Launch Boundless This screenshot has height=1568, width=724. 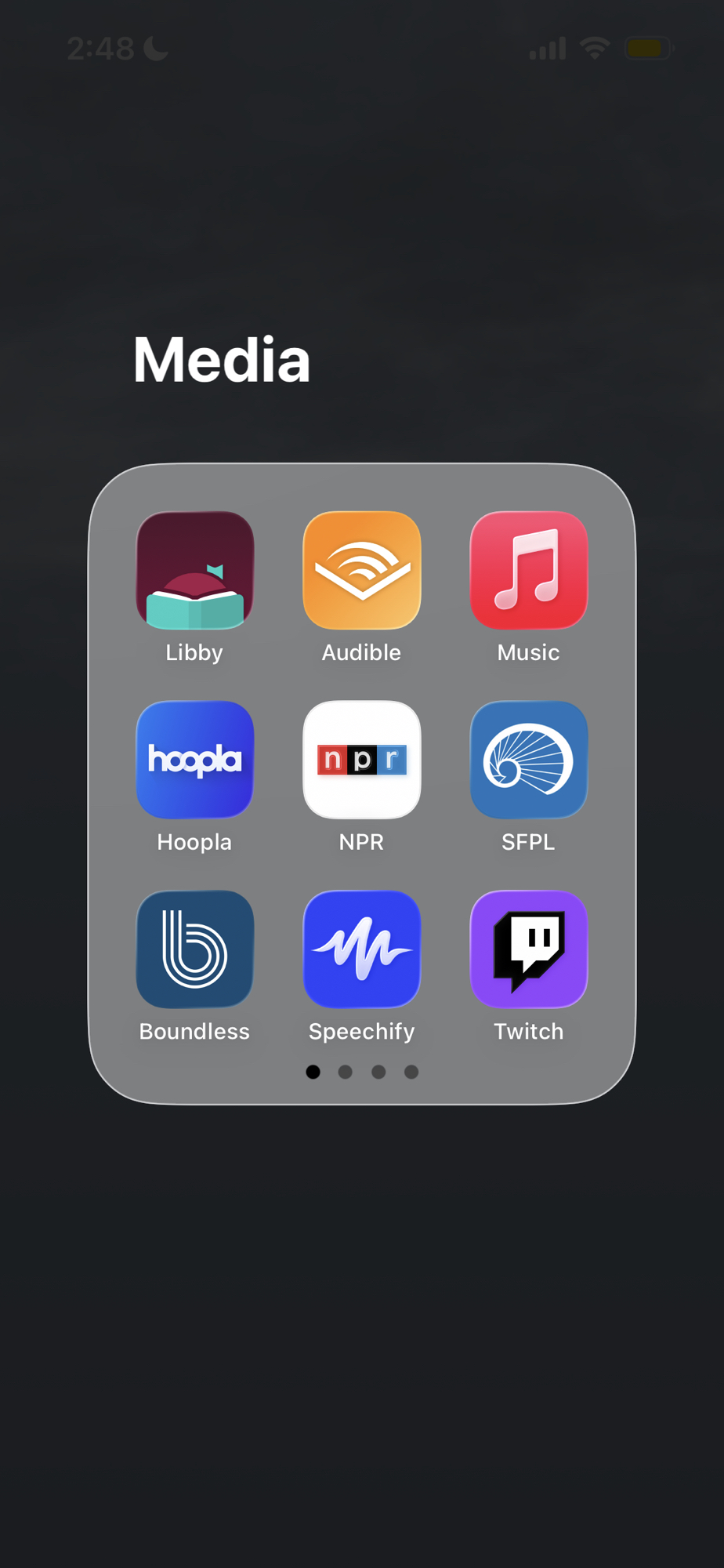click(x=194, y=949)
